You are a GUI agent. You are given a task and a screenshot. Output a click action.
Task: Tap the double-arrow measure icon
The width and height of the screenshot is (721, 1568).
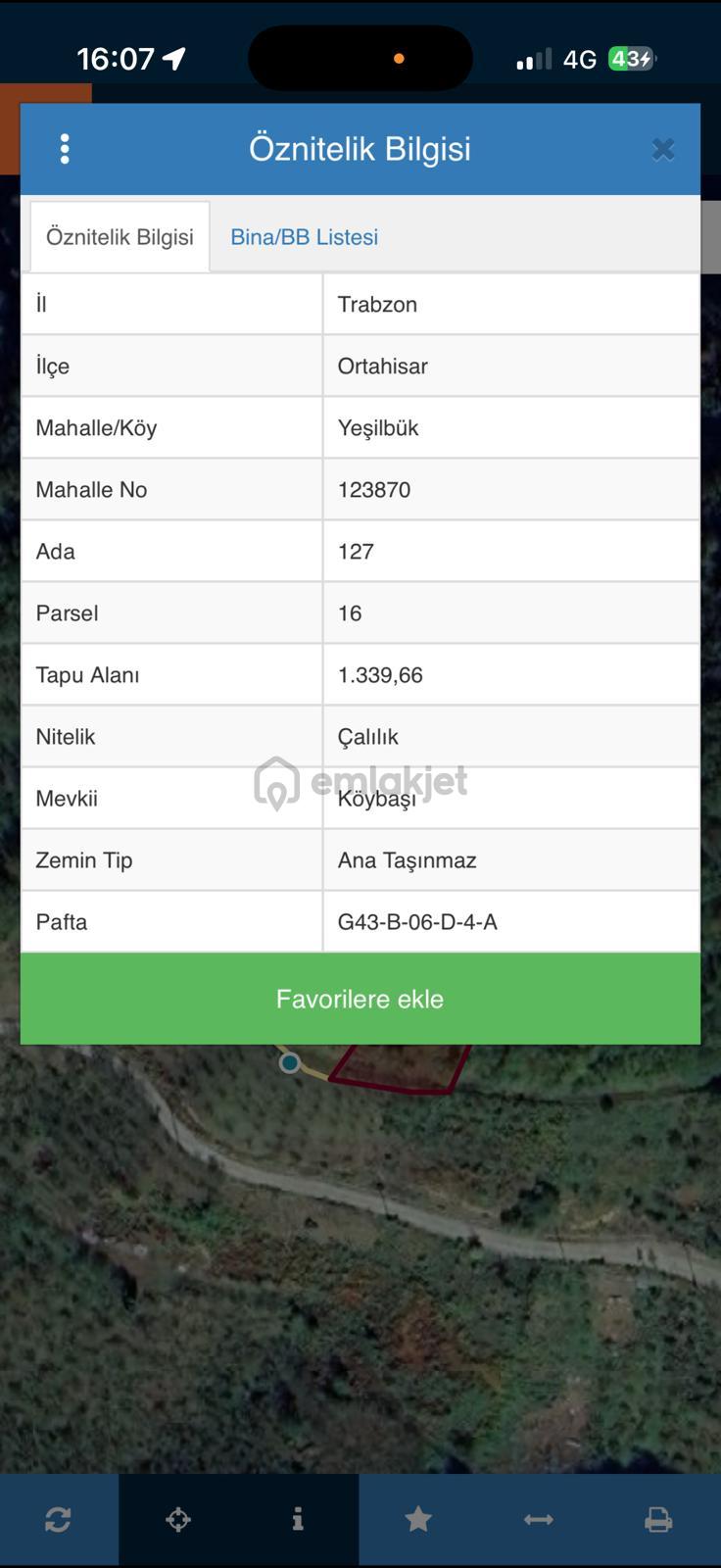(x=539, y=1520)
